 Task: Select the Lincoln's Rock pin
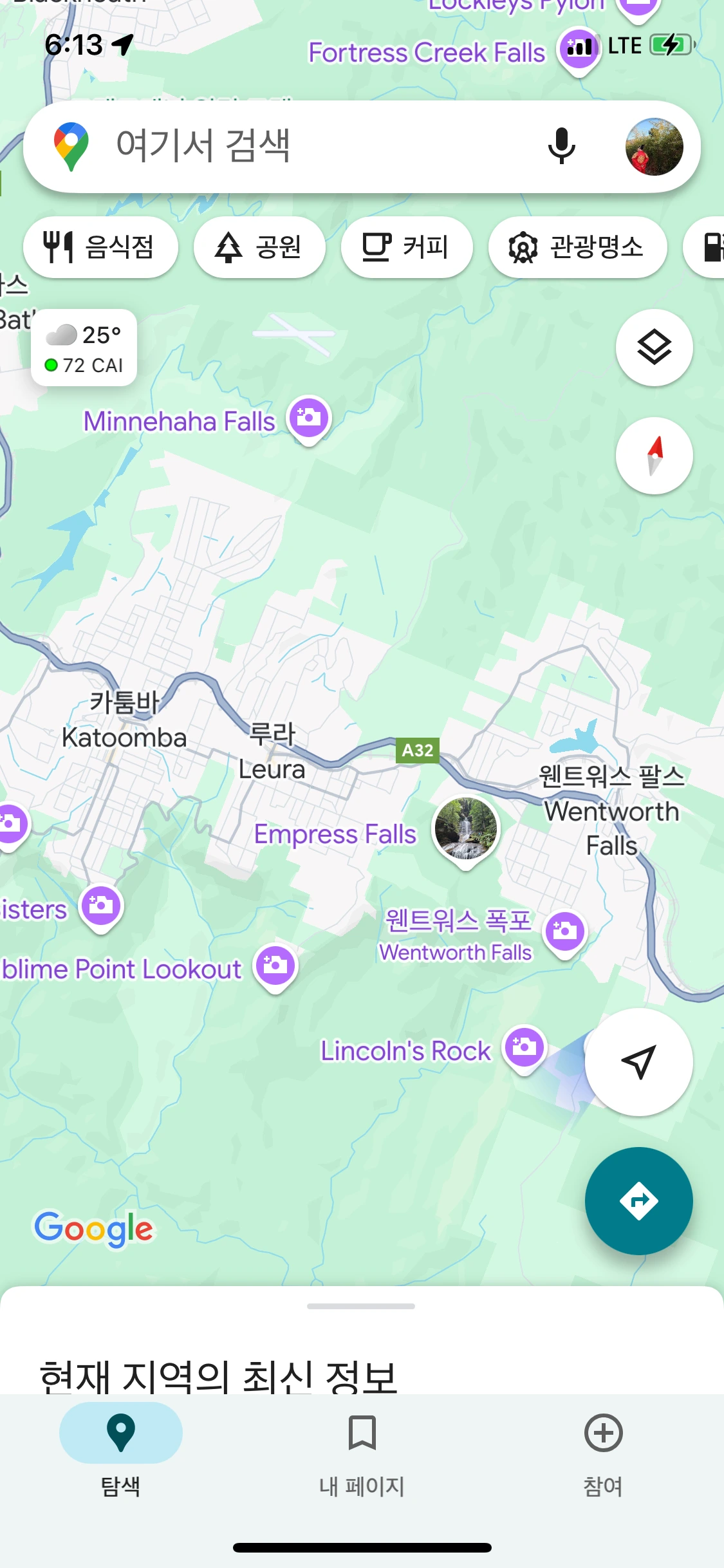(x=524, y=1047)
